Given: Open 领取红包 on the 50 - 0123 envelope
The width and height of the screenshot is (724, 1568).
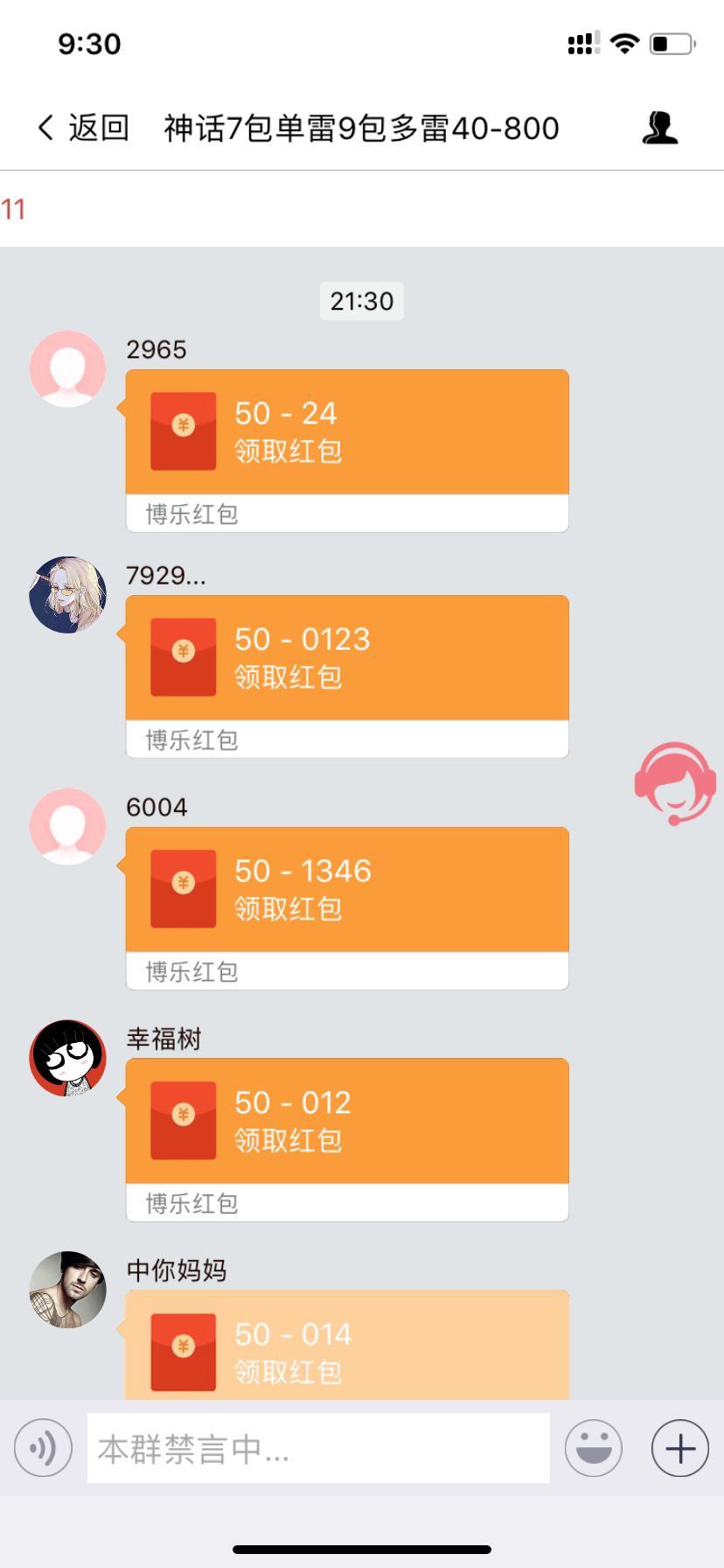Looking at the screenshot, I should point(290,676).
